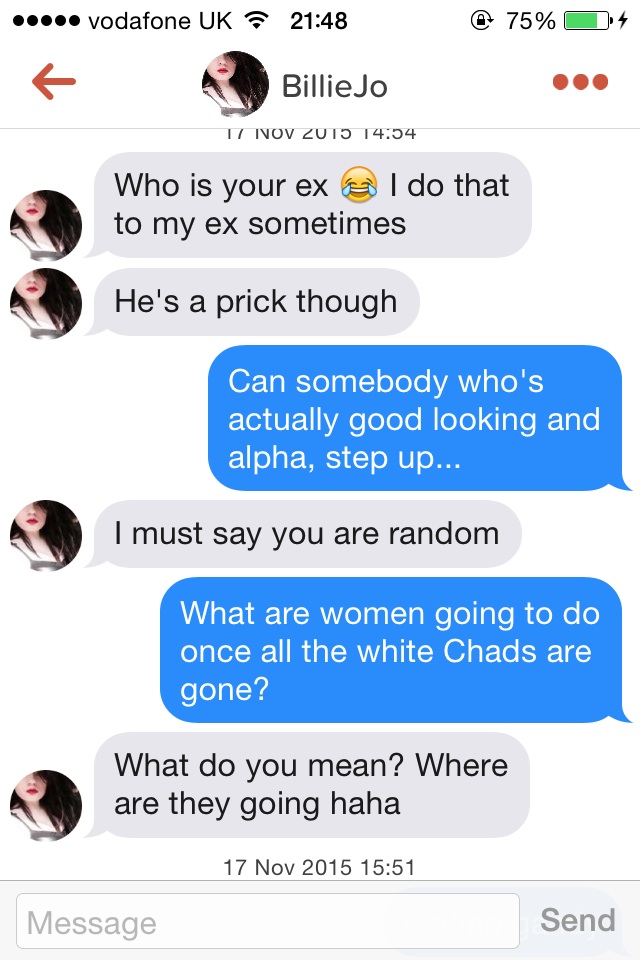Image resolution: width=640 pixels, height=960 pixels.
Task: Tap the Send button
Action: click(577, 920)
